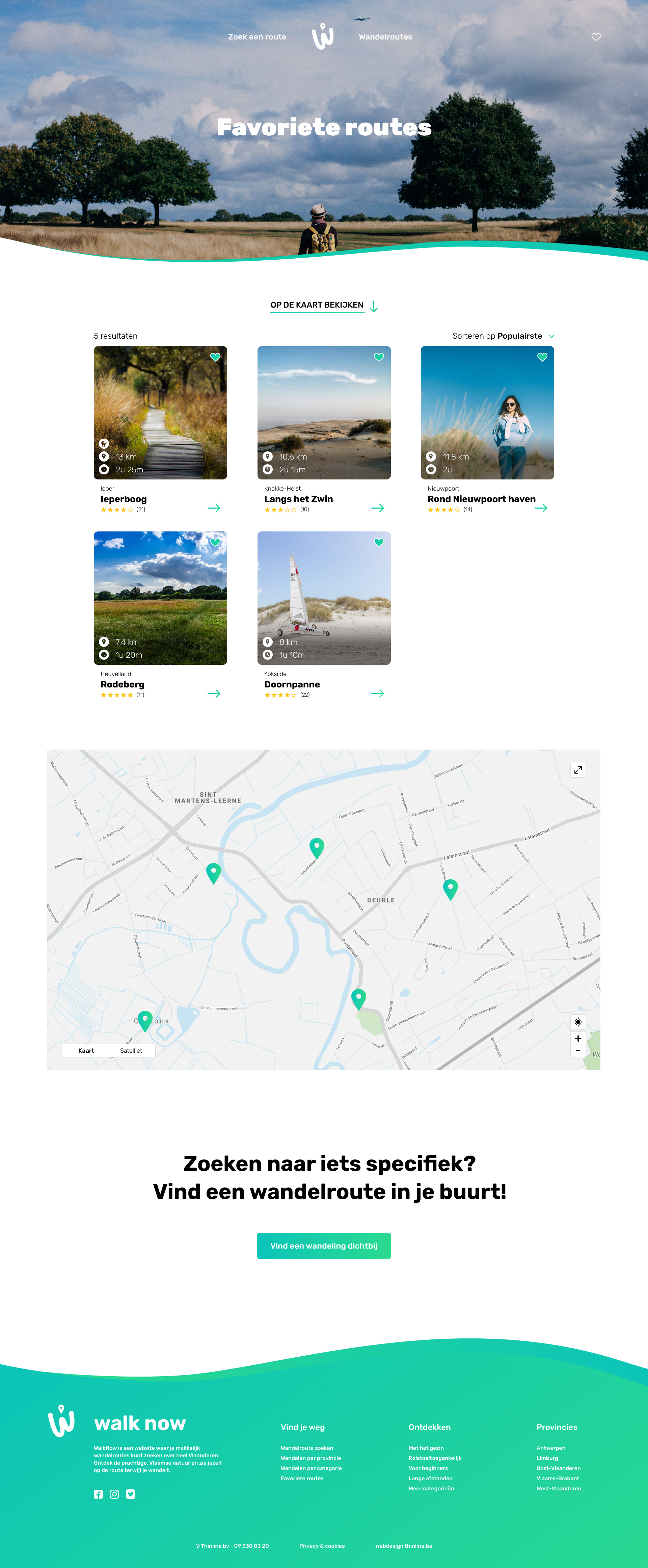Unfavorite the Langs het Zwin route
The image size is (648, 1568).
tap(378, 357)
